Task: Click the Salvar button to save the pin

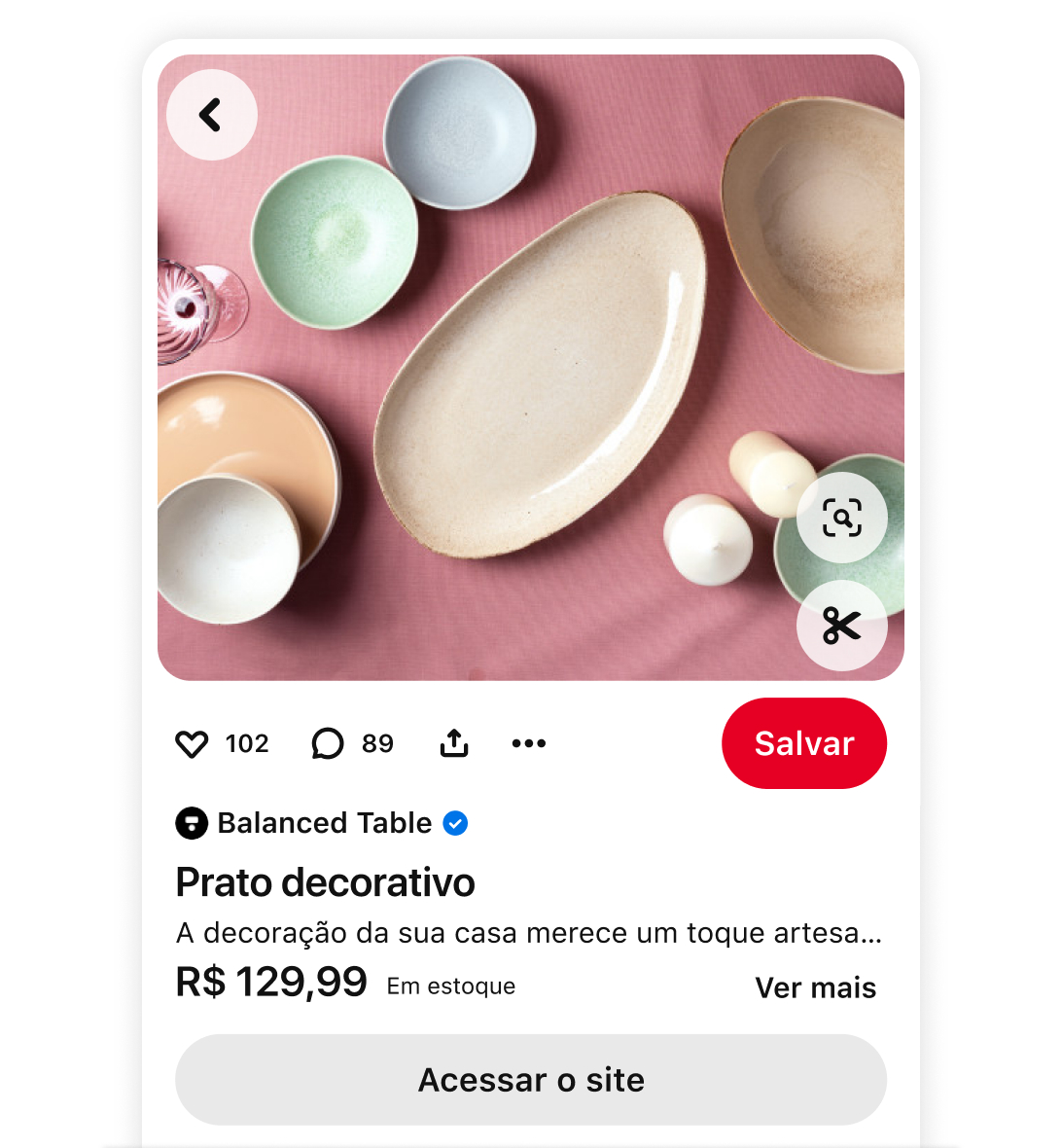Action: 803,743
